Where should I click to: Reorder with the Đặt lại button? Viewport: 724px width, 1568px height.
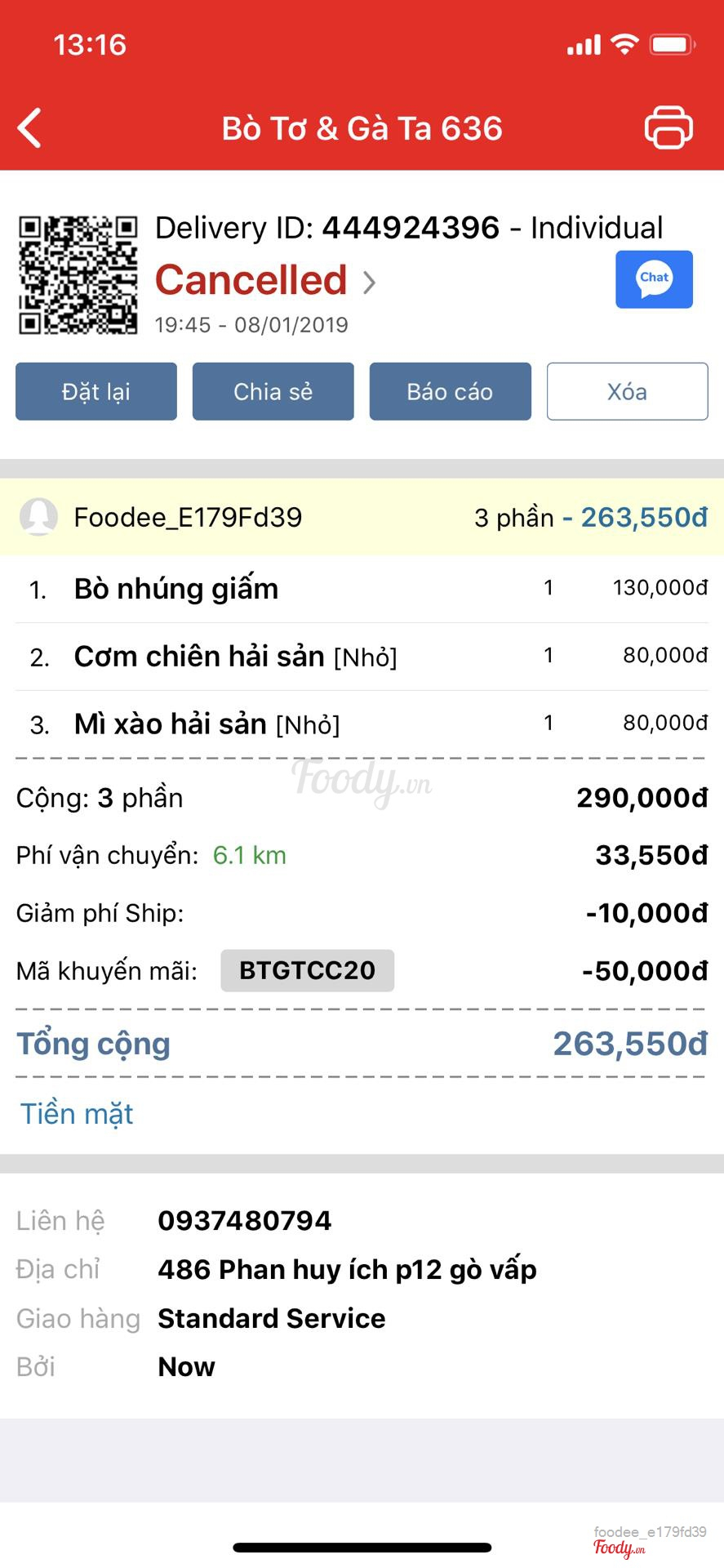click(x=96, y=392)
